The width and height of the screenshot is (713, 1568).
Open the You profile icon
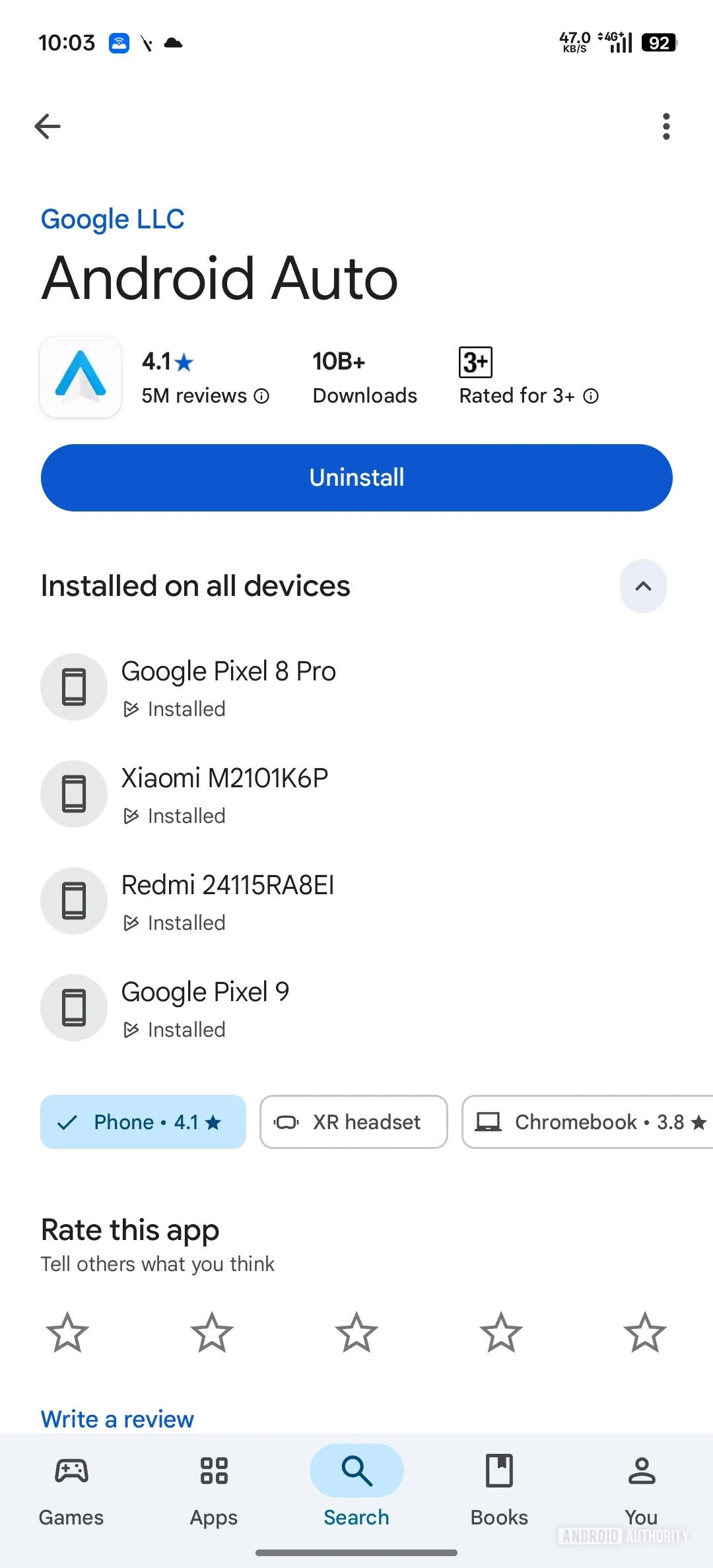click(x=641, y=1470)
